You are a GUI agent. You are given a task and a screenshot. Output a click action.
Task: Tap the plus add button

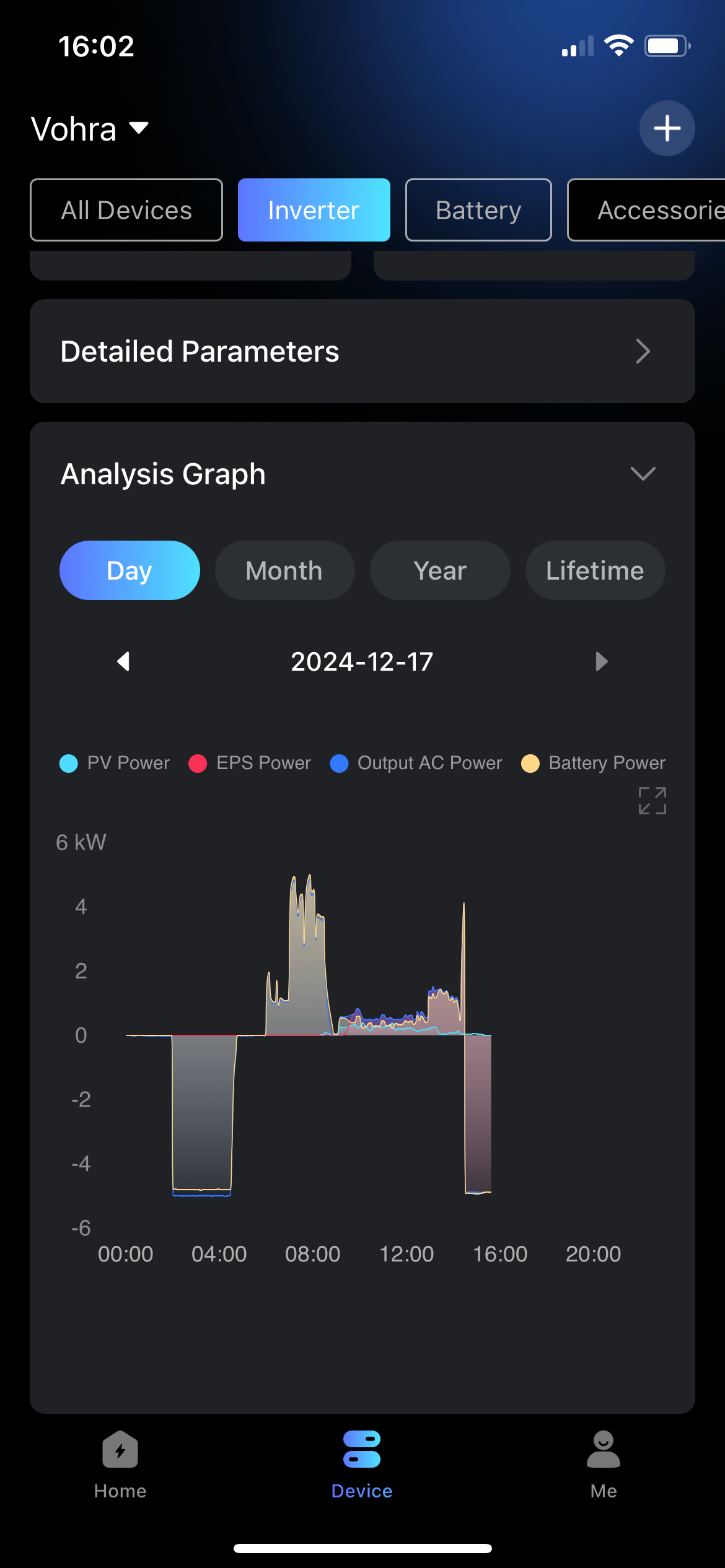(667, 128)
